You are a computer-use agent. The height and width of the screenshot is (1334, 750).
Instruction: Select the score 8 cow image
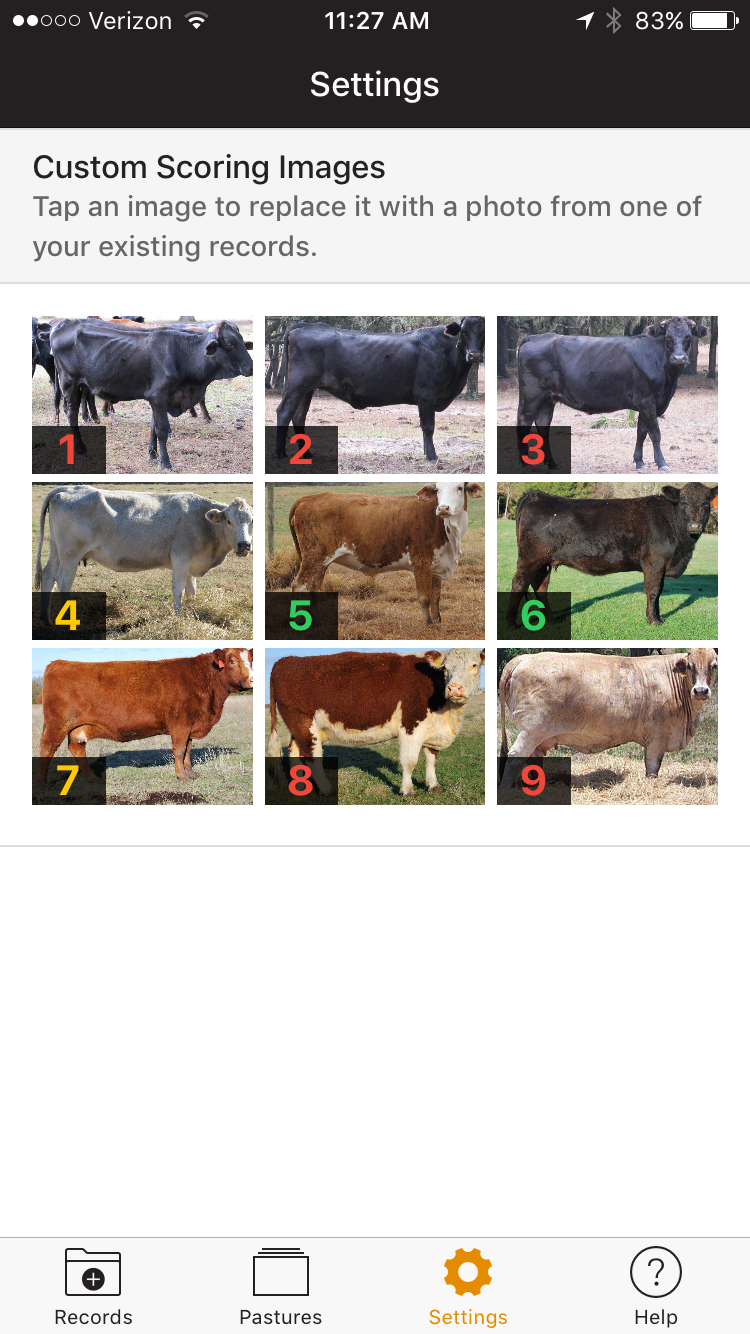coord(375,726)
